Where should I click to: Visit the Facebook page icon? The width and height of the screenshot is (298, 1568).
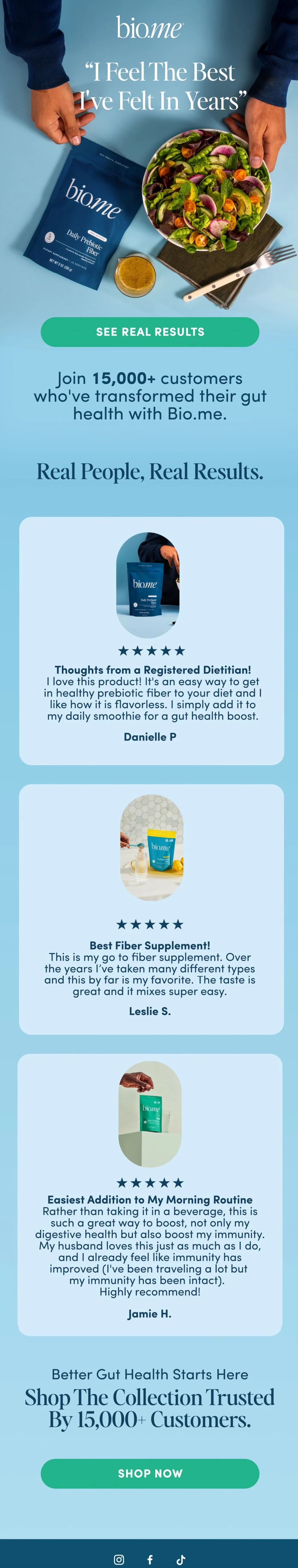(x=150, y=1559)
